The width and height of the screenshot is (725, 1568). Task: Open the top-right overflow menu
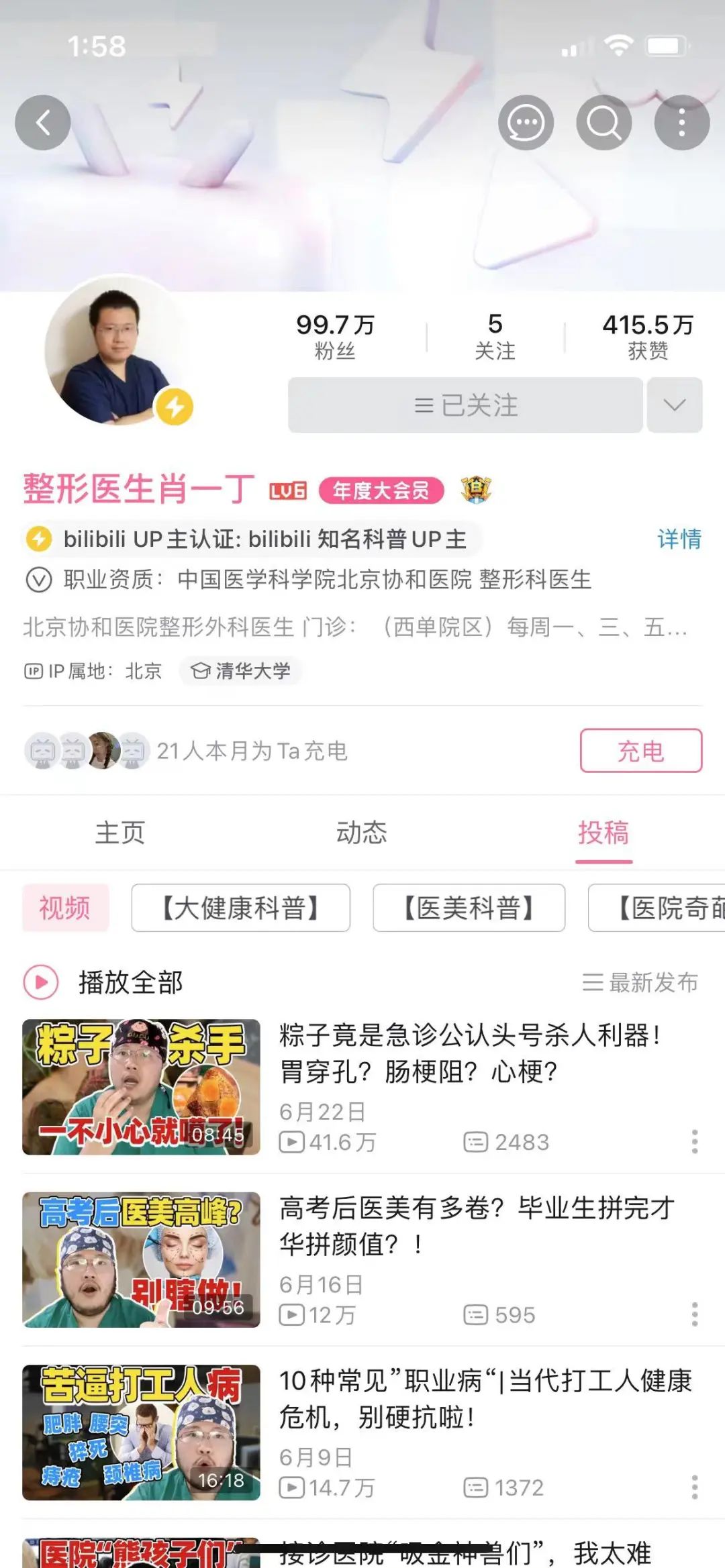681,123
